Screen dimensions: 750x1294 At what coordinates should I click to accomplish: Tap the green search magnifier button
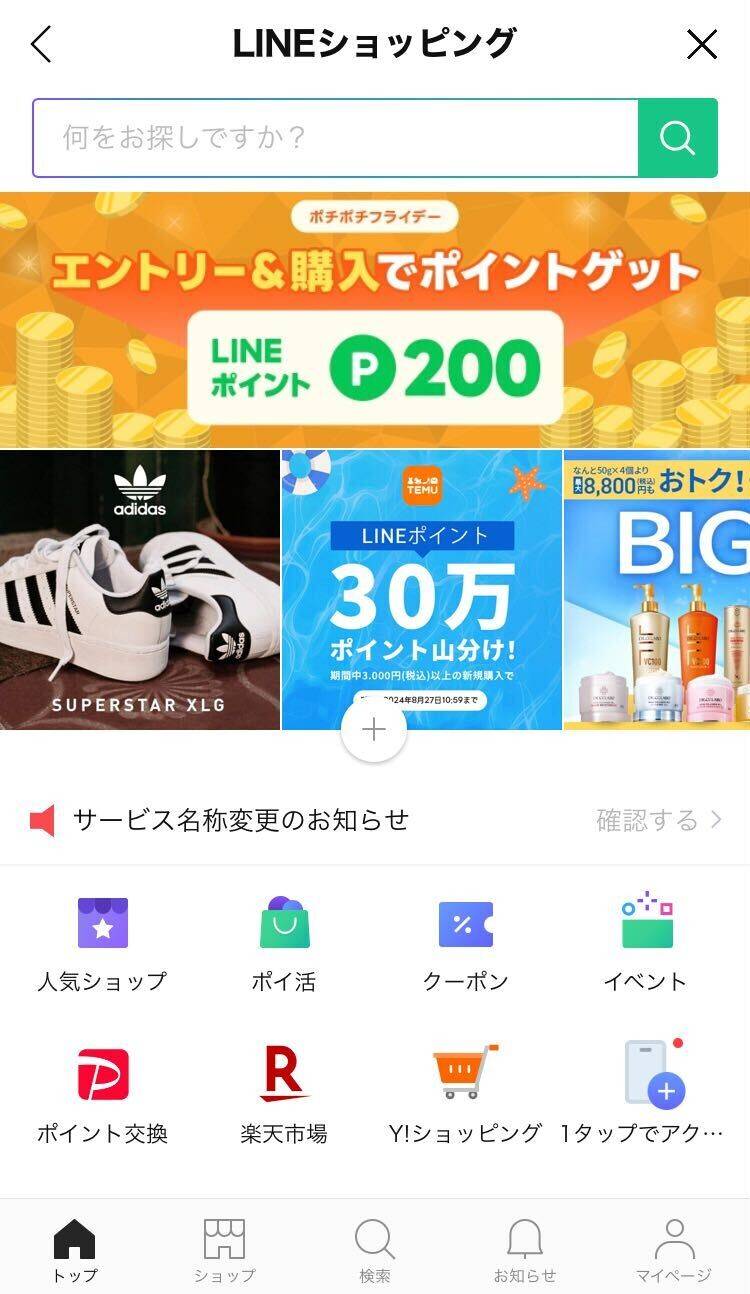(x=678, y=138)
